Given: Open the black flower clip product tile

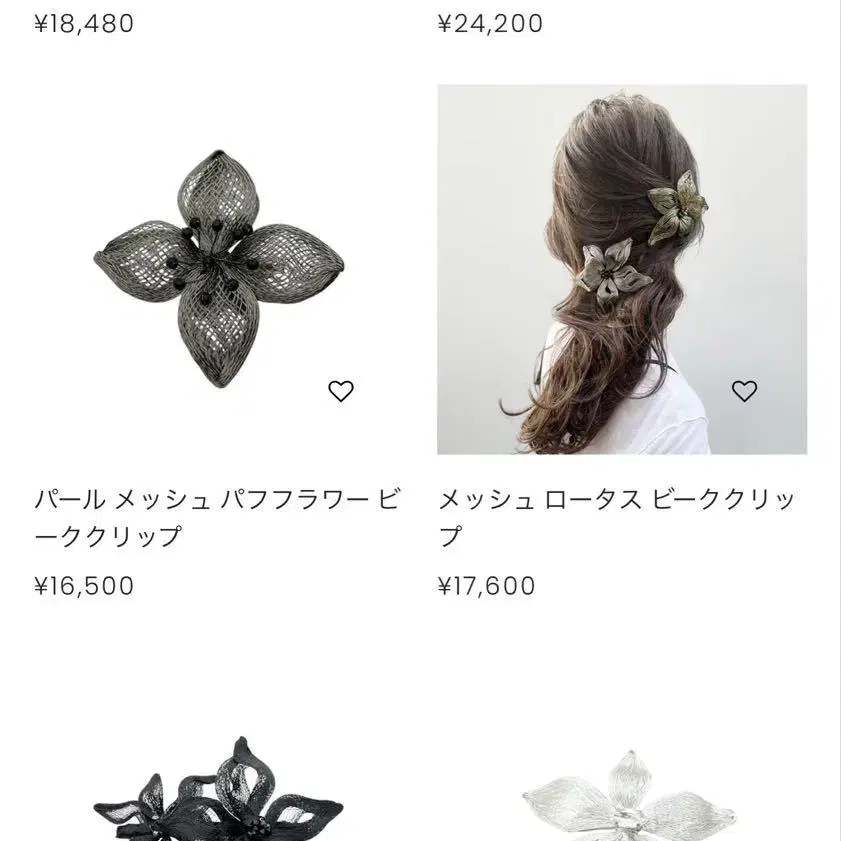Looking at the screenshot, I should tap(218, 792).
